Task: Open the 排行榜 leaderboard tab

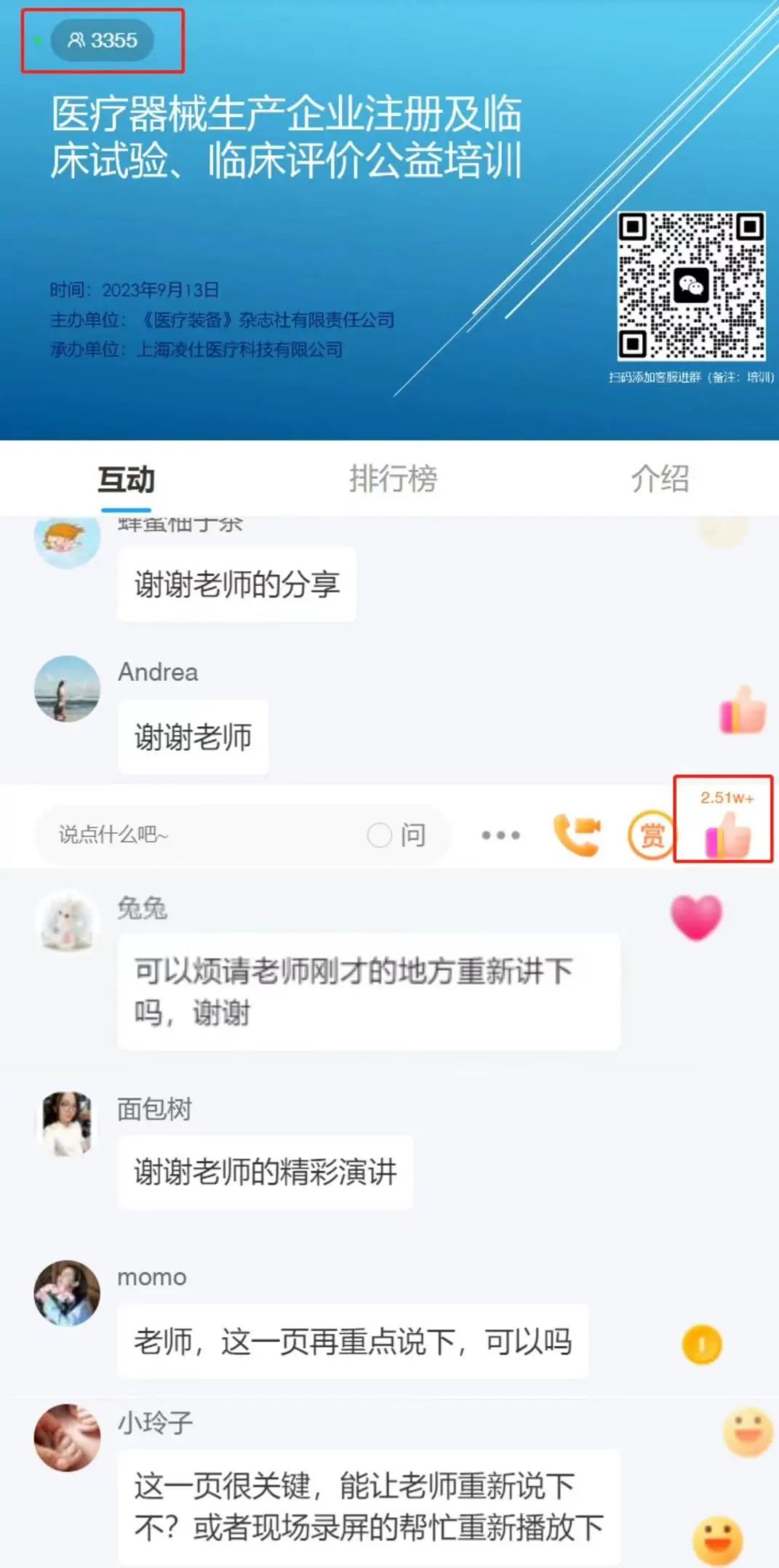Action: [393, 479]
